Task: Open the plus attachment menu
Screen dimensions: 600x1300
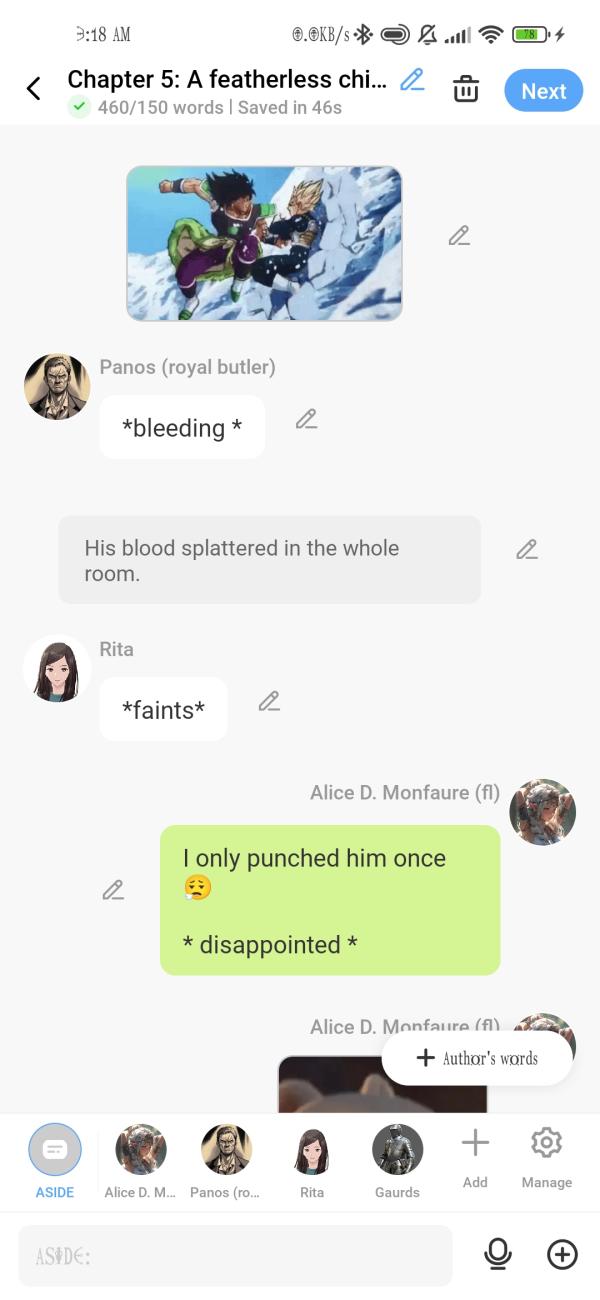Action: point(562,1254)
